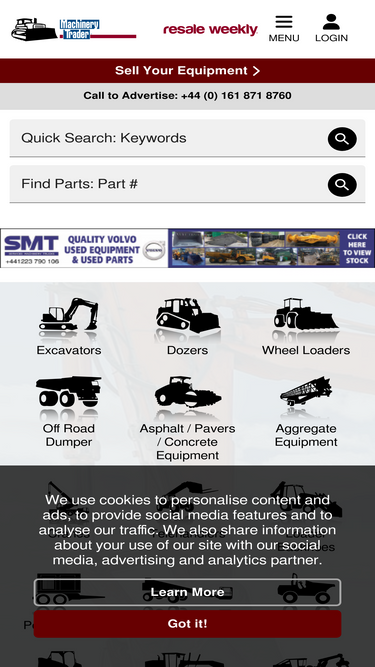Open the LOGIN account icon
Image resolution: width=375 pixels, height=667 pixels.
click(331, 29)
